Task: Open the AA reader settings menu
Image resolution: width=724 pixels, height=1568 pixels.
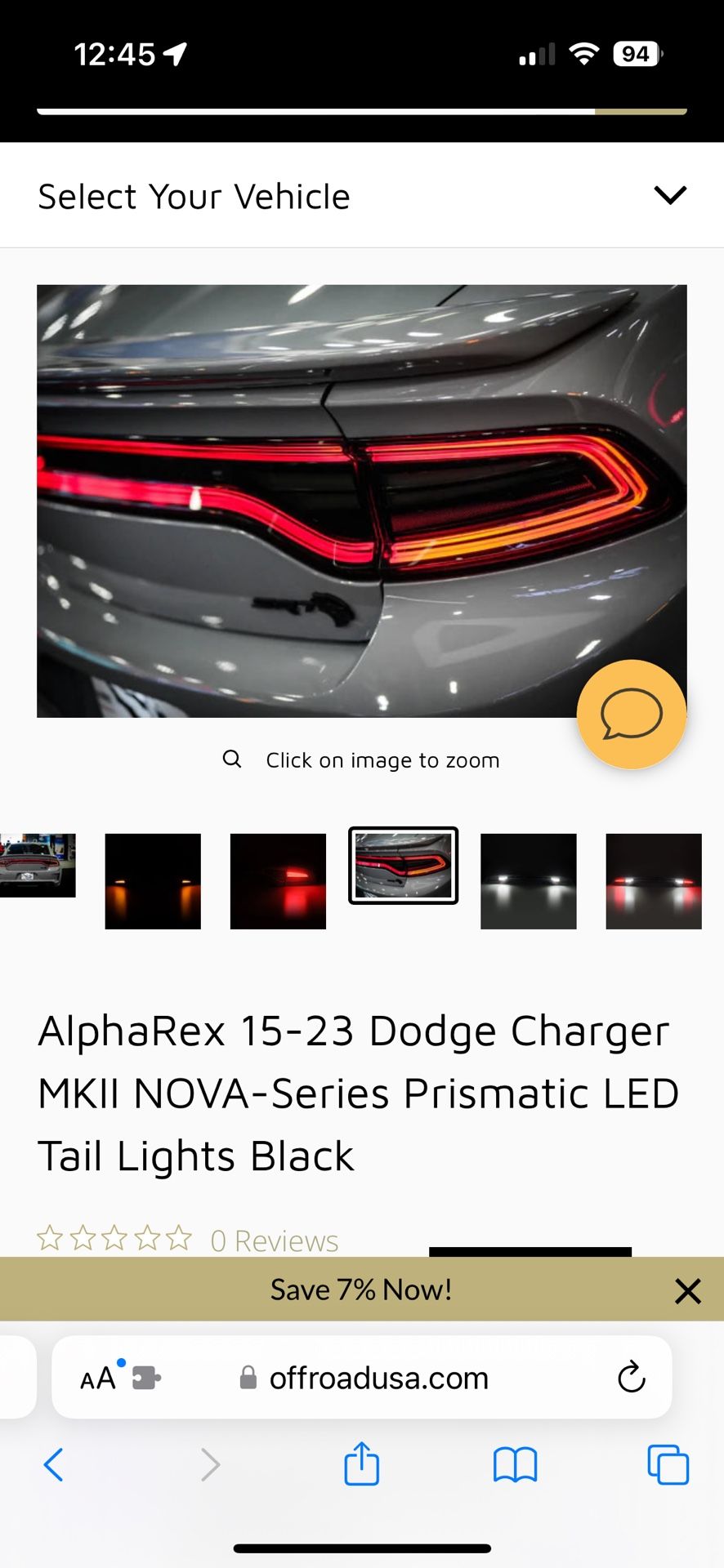Action: pyautogui.click(x=98, y=1379)
